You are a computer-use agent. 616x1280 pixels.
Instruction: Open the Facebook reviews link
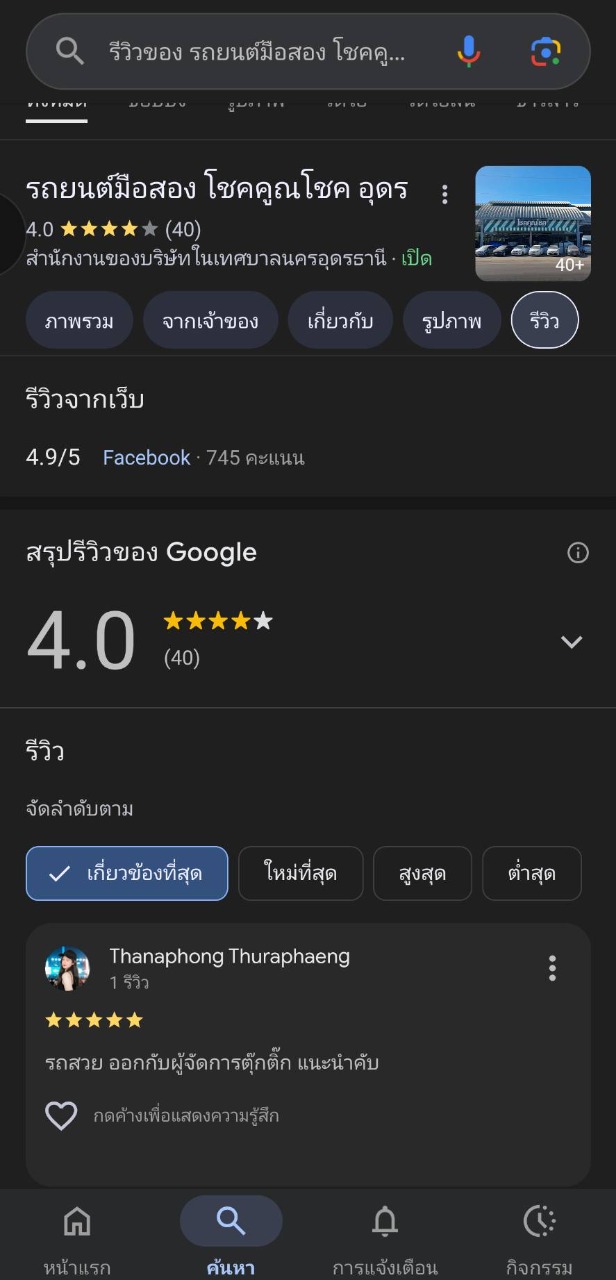(146, 458)
